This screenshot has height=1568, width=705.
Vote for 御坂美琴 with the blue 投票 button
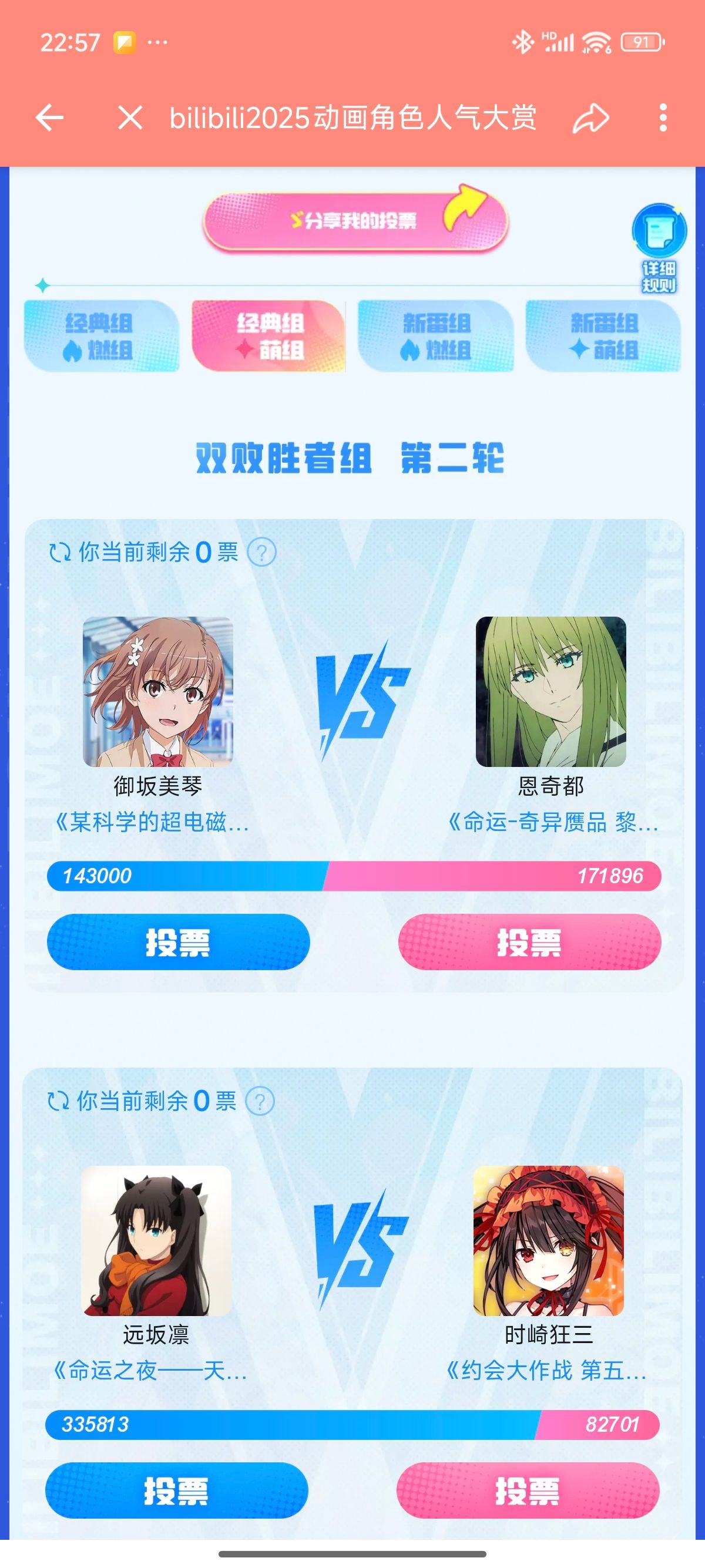(x=178, y=942)
